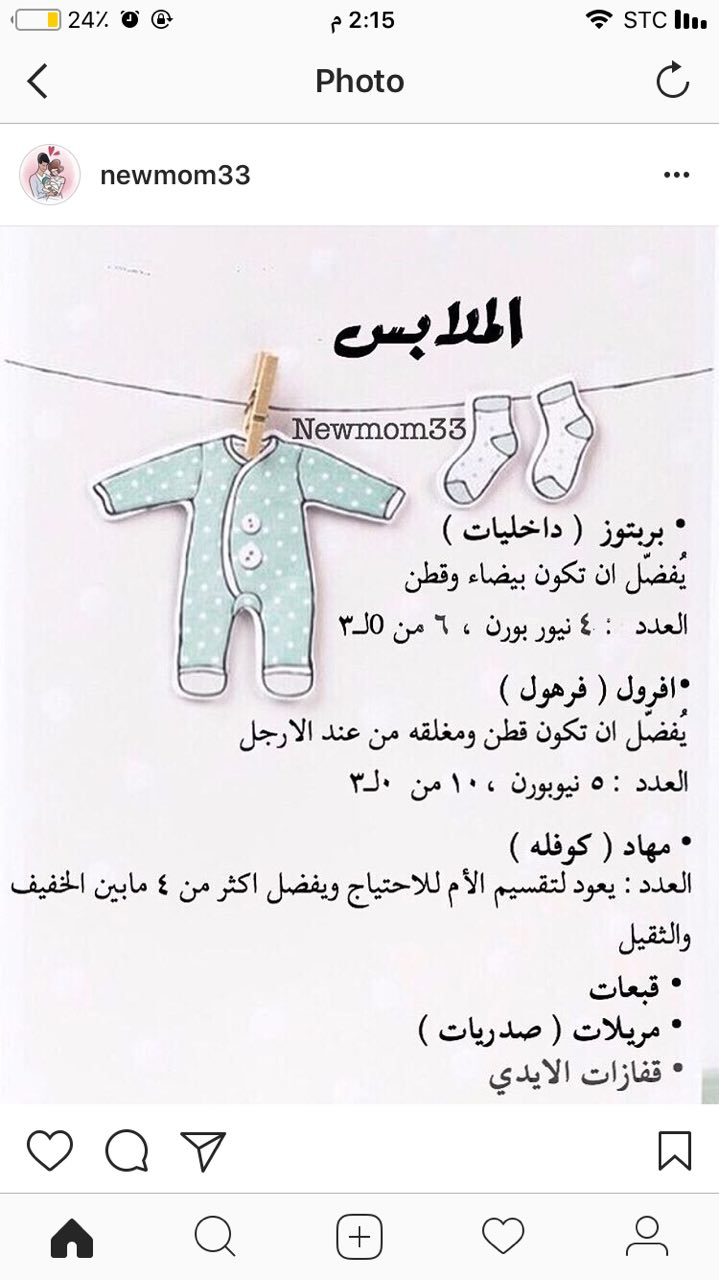Open the Activity heart tab
The image size is (719, 1280).
[x=503, y=1237]
